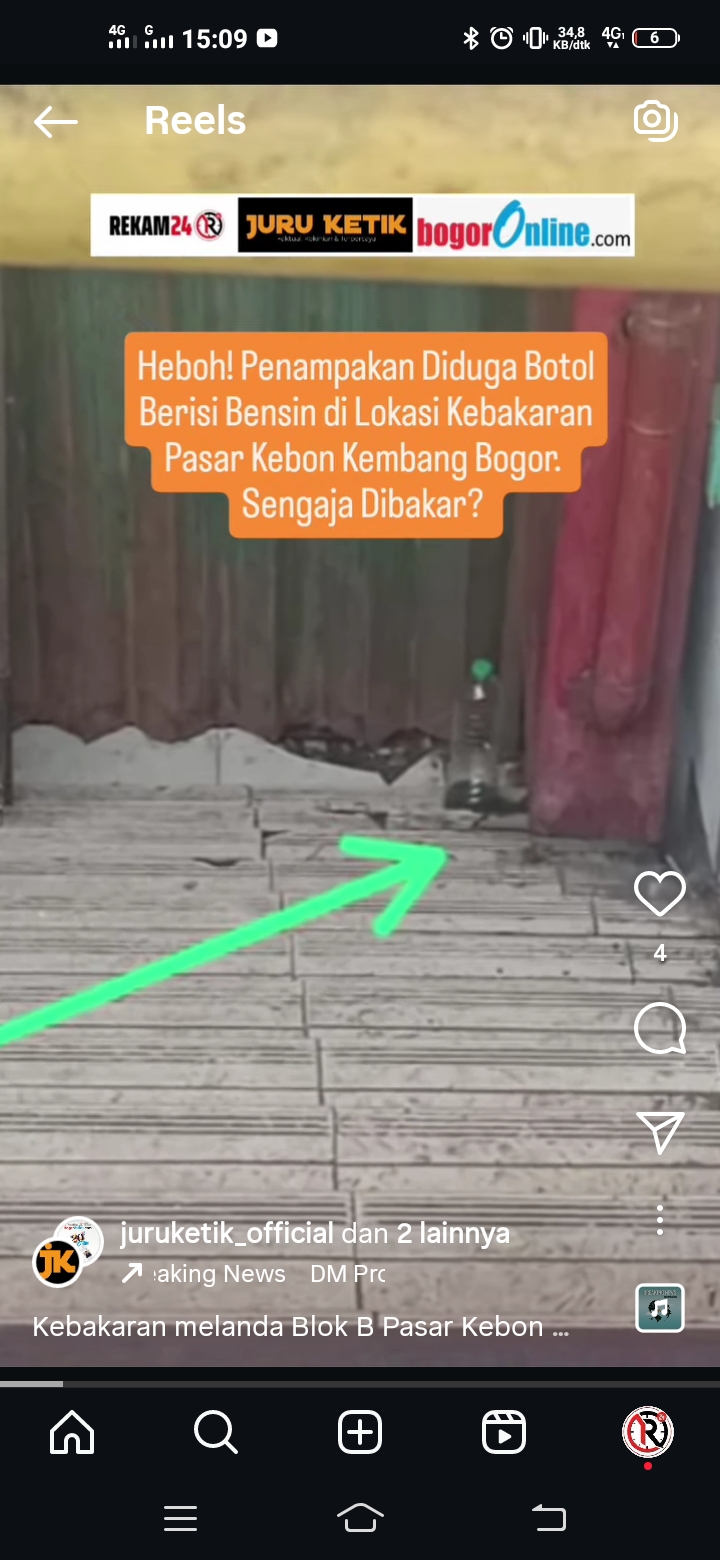Switch to the Reels tab
This screenshot has width=720, height=1560.
504,1432
